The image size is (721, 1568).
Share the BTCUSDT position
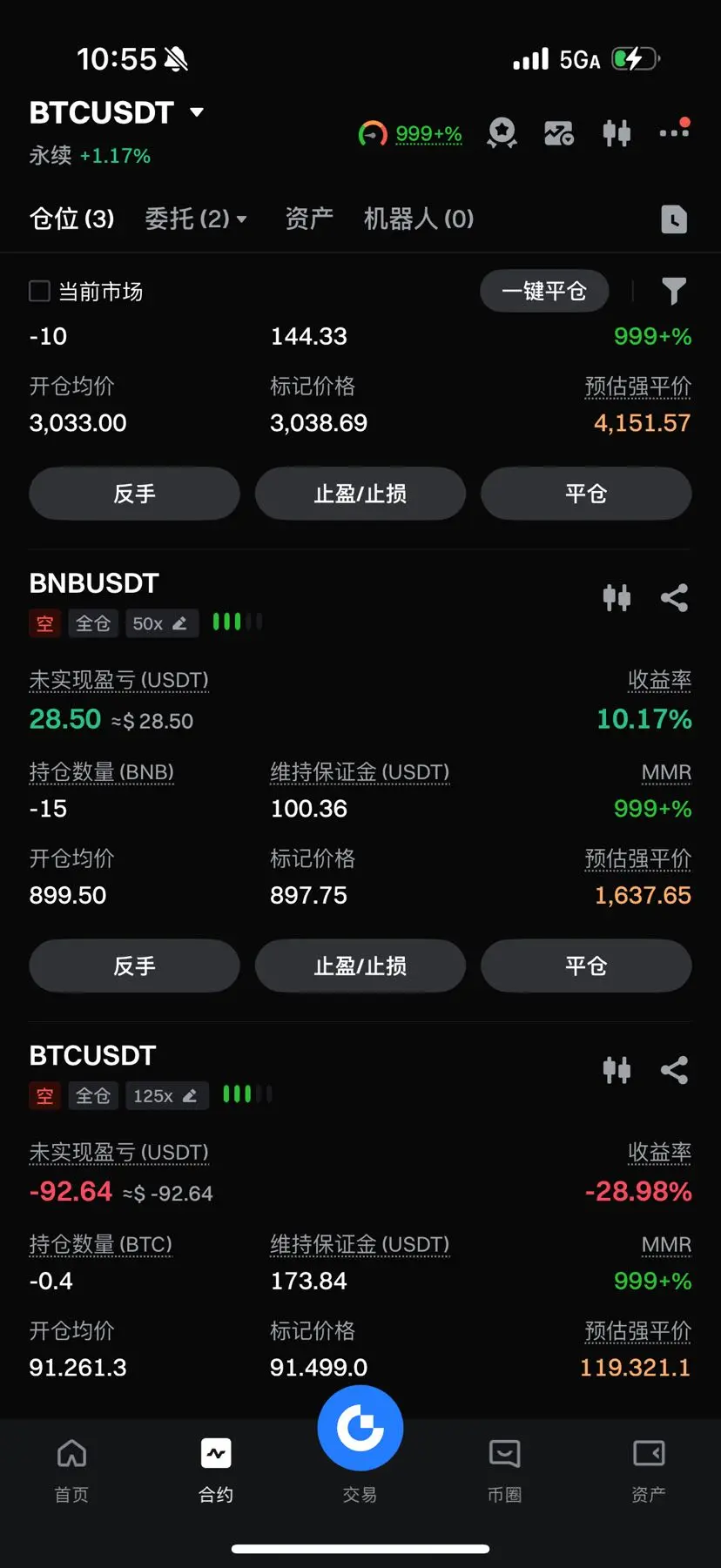(675, 1070)
